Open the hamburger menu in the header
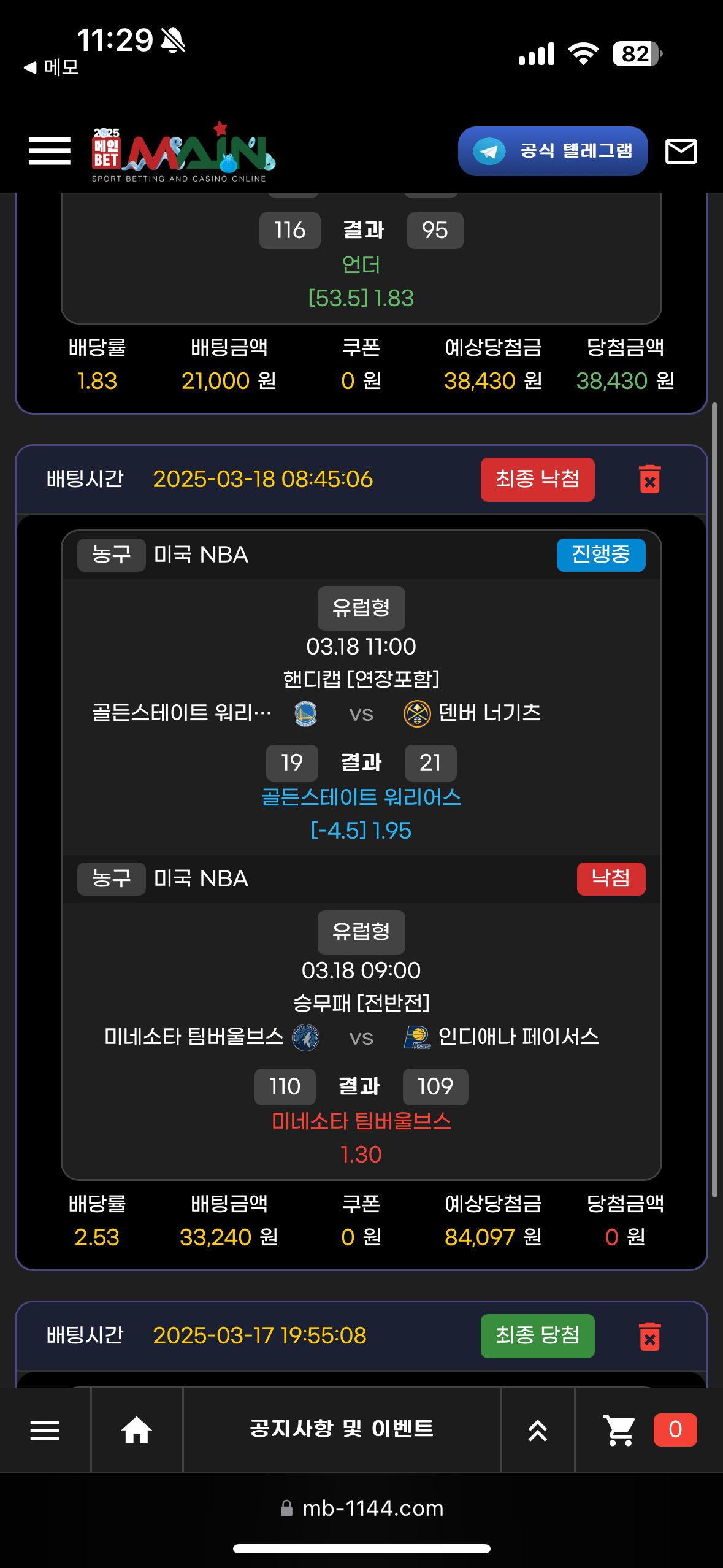The image size is (723, 1568). [49, 151]
